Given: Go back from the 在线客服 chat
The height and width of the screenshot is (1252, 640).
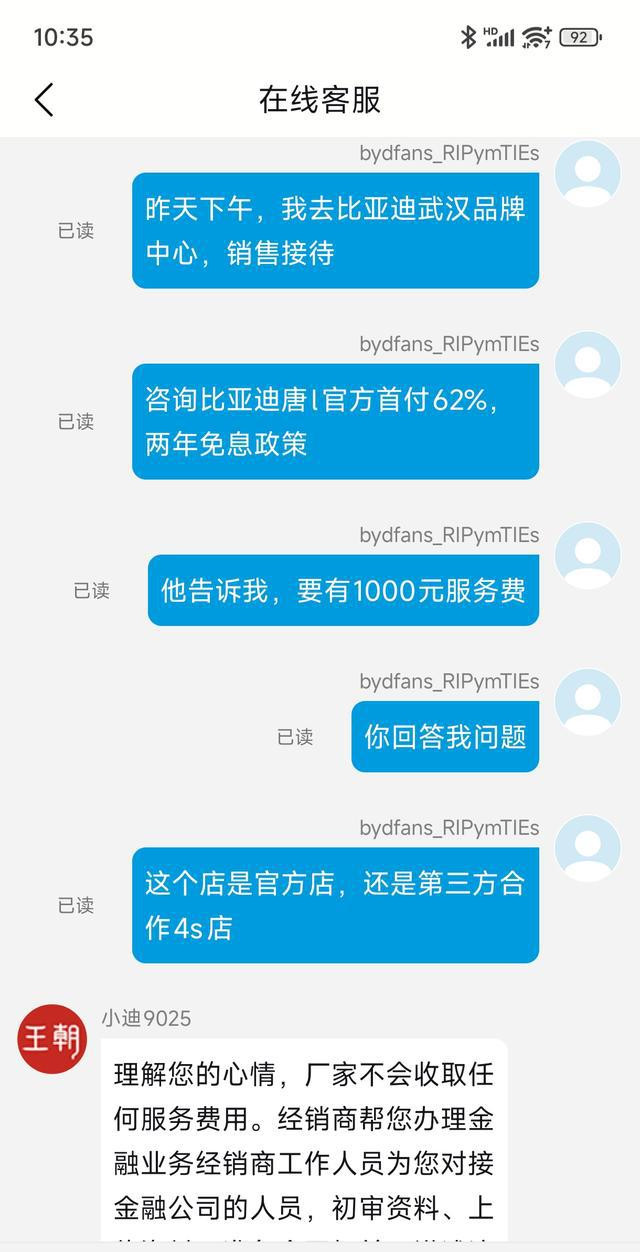Looking at the screenshot, I should coord(44,100).
